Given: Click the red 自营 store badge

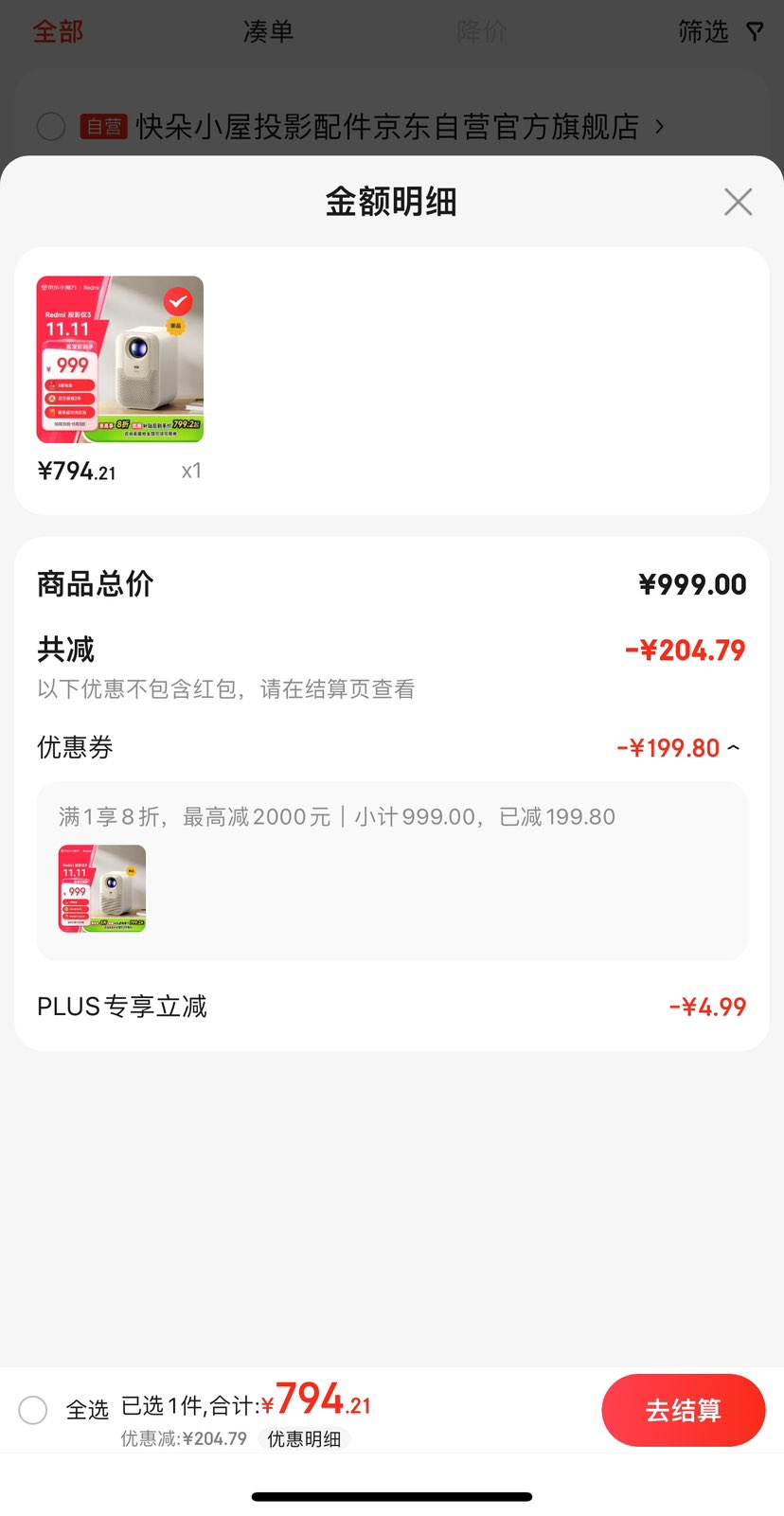Looking at the screenshot, I should [104, 126].
